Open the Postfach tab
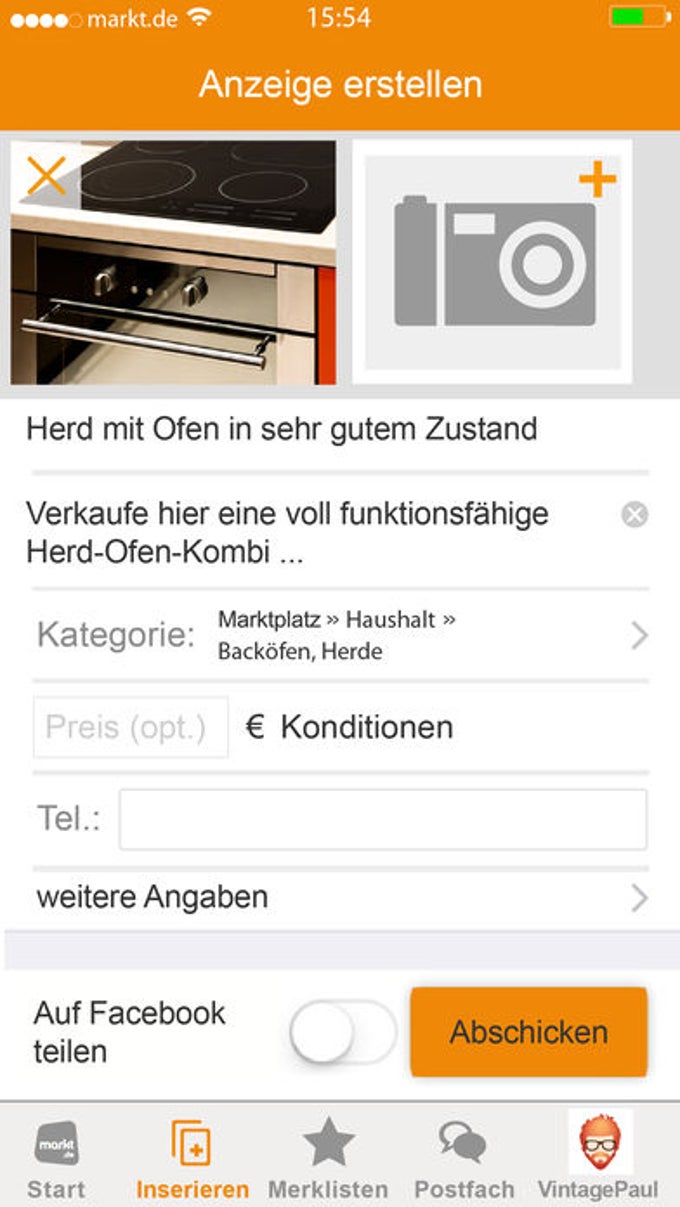The image size is (680, 1207). 464,1158
